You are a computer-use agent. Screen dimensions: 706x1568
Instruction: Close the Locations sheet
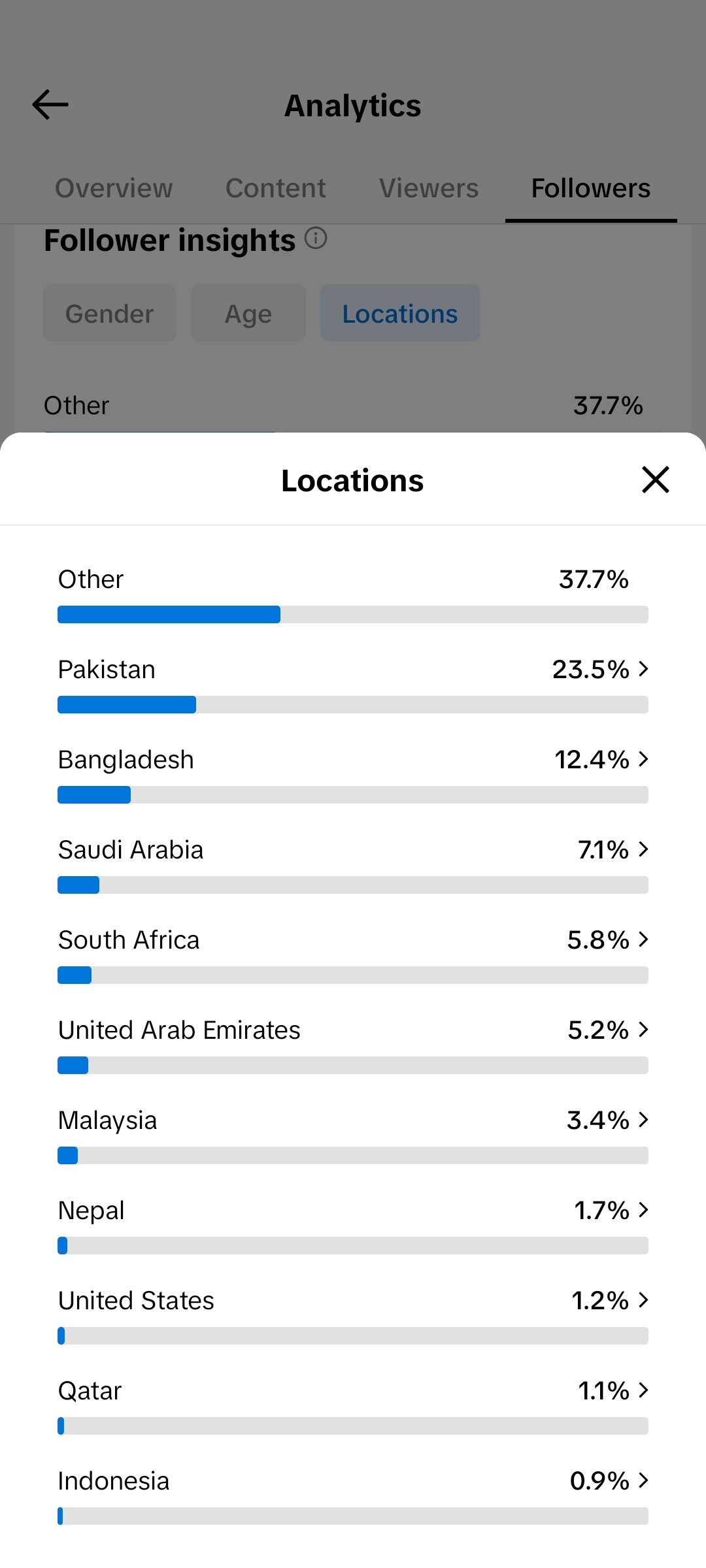pyautogui.click(x=656, y=480)
